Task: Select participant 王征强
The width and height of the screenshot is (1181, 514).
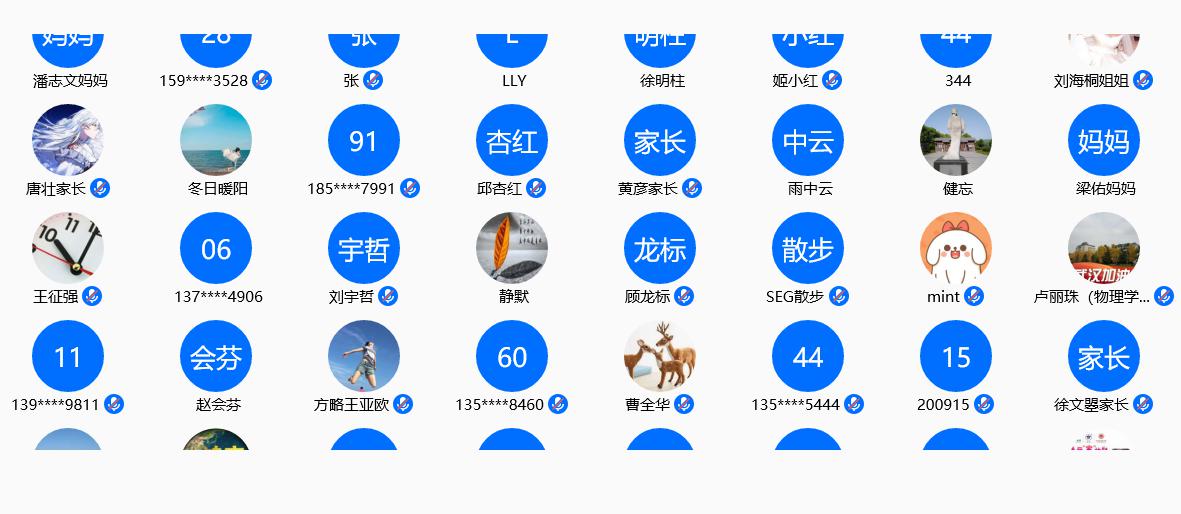Action: pos(67,249)
